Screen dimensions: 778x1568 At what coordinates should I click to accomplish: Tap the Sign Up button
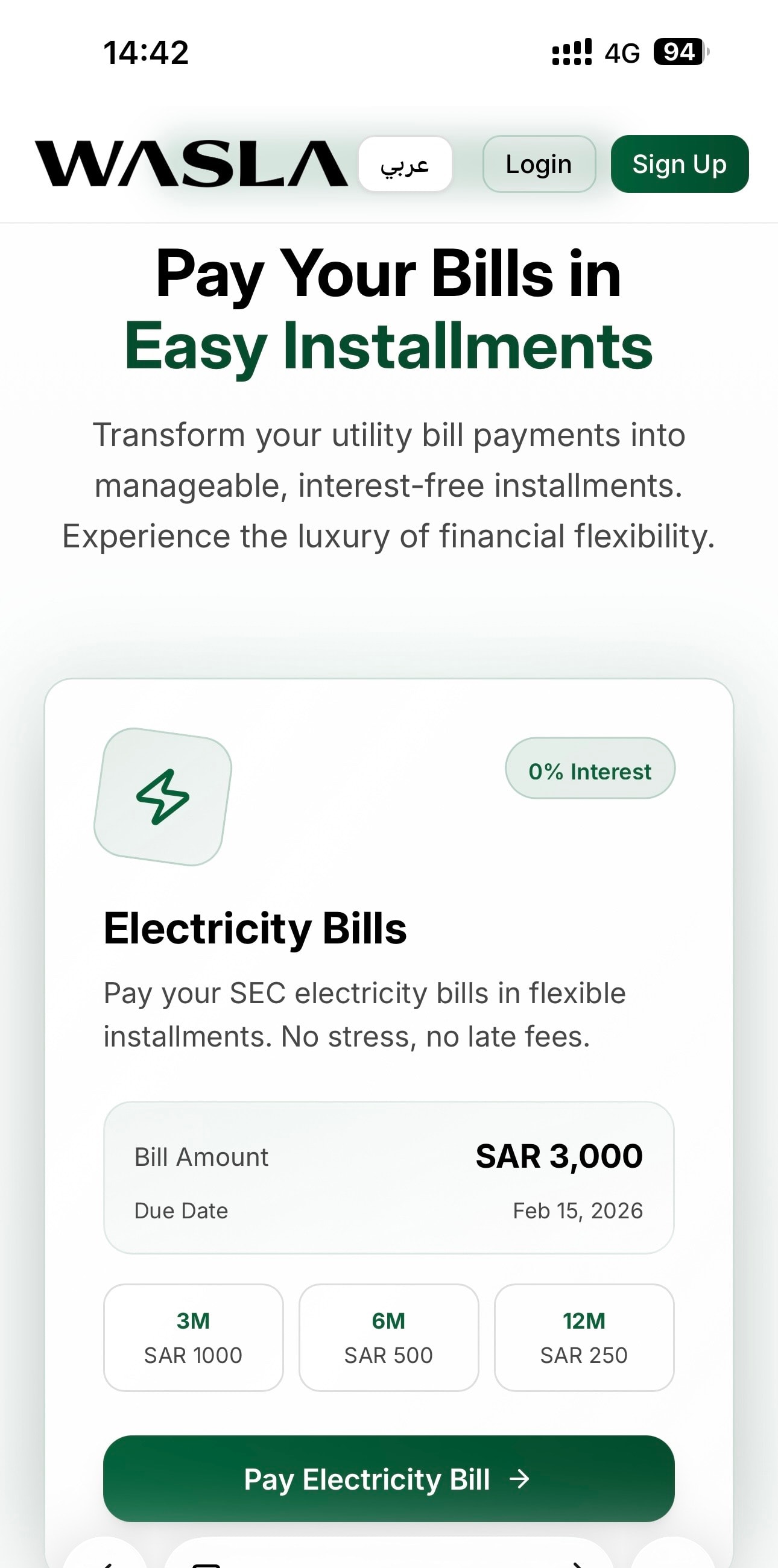pos(678,165)
